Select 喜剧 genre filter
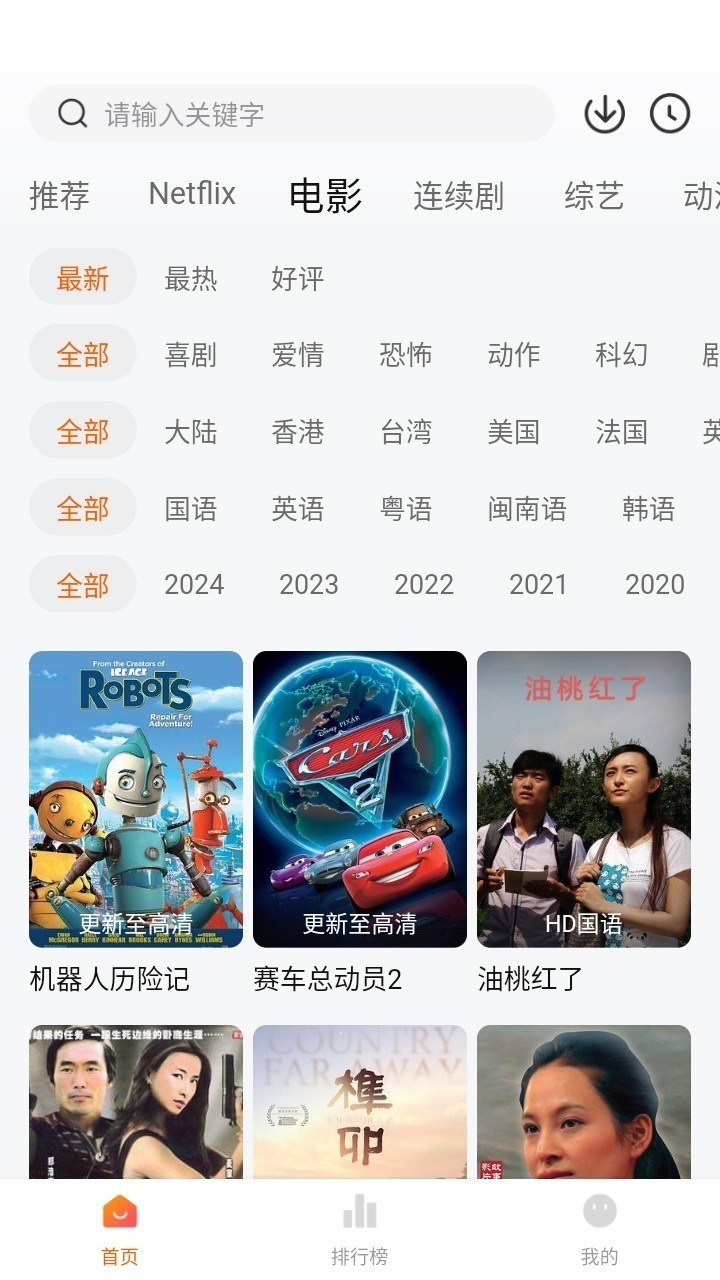 coord(190,354)
